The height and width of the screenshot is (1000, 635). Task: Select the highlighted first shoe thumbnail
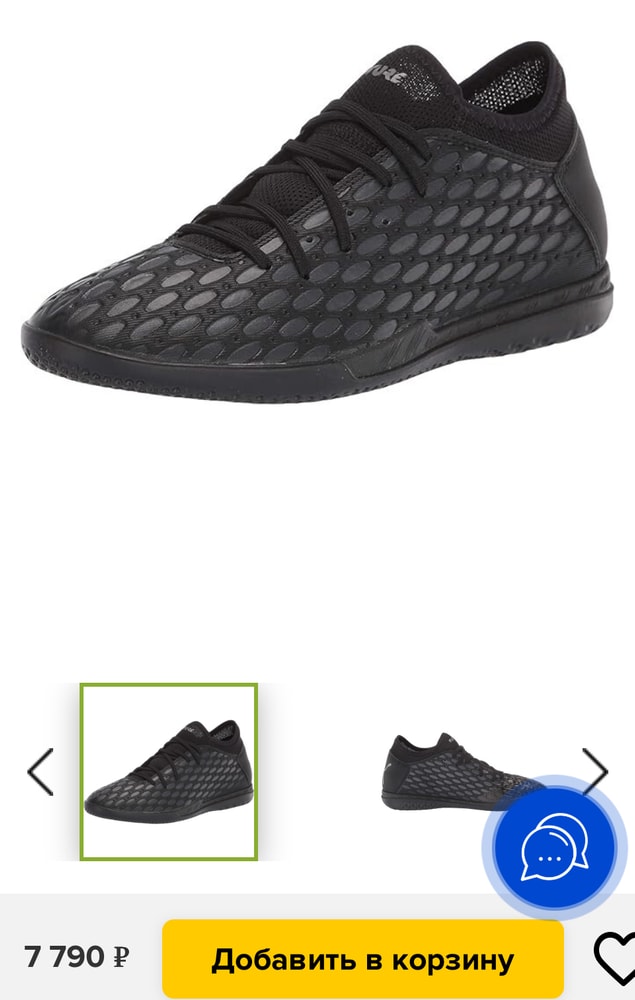point(169,772)
